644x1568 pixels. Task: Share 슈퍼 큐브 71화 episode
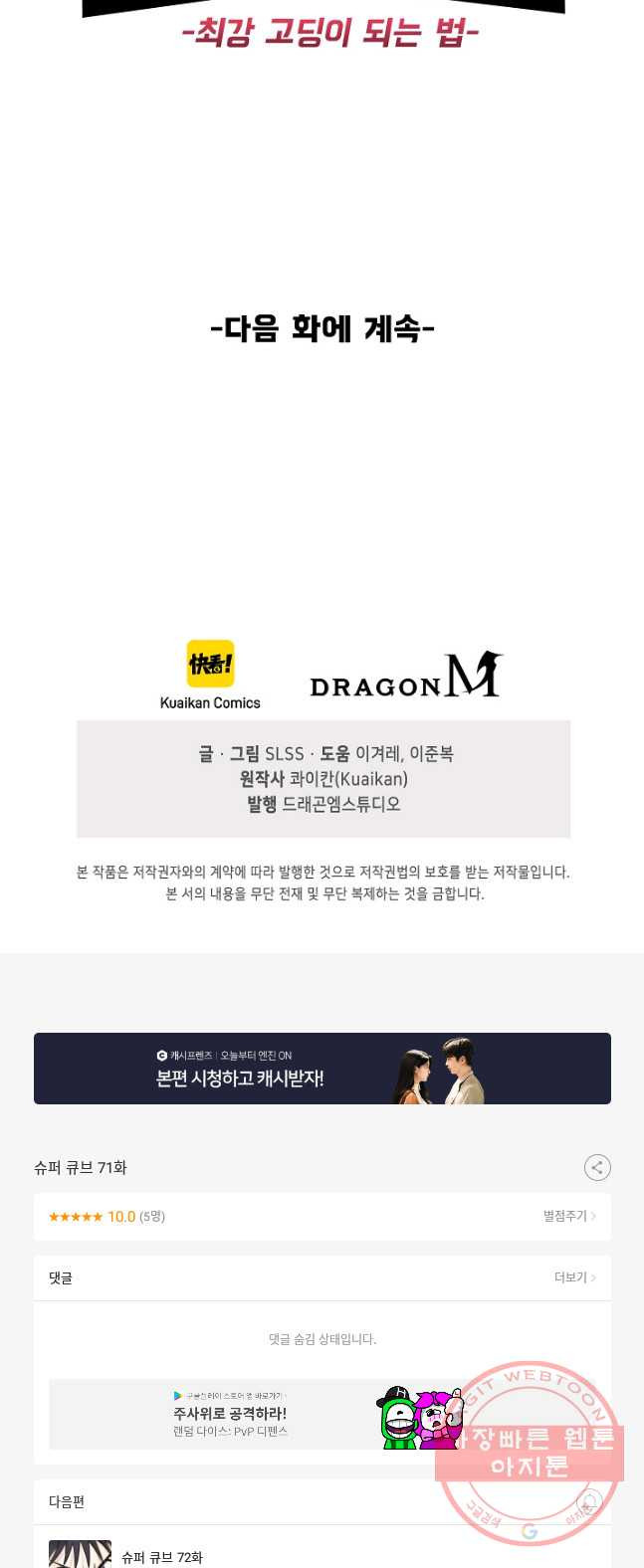[x=597, y=1167]
